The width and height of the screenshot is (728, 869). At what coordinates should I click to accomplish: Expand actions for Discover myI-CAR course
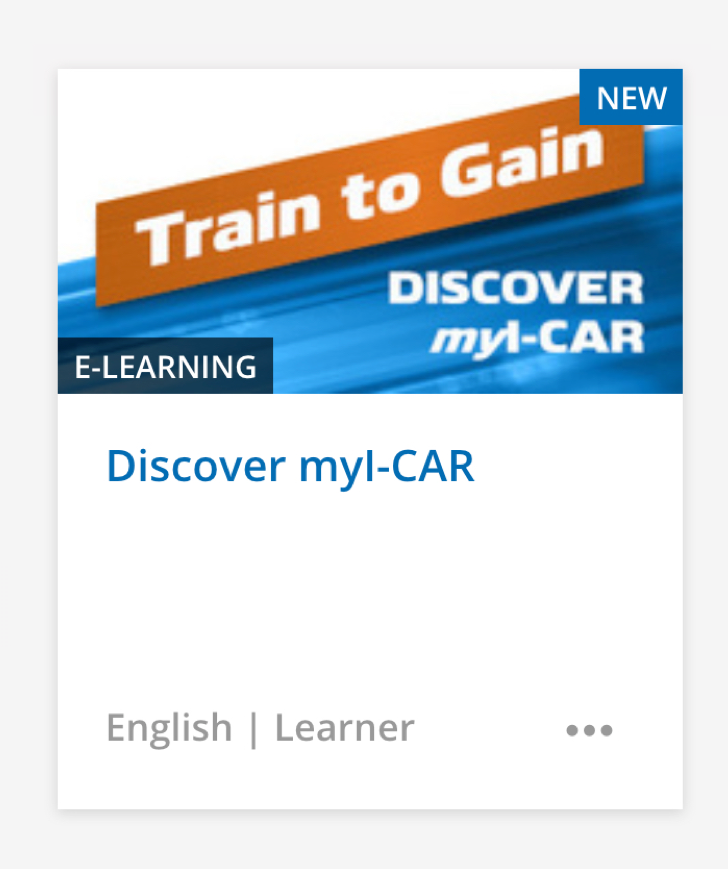coord(589,729)
